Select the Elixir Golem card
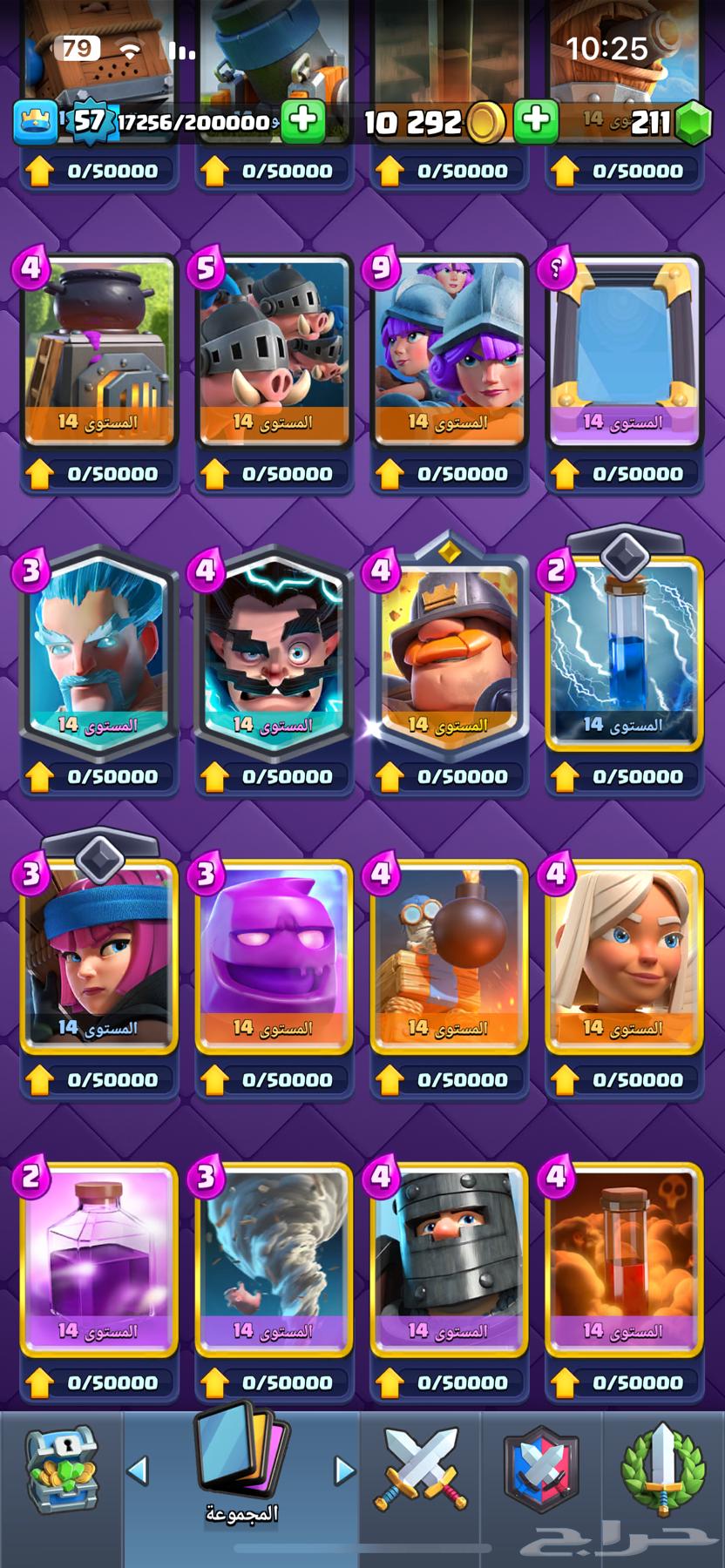Image resolution: width=725 pixels, height=1568 pixels. [x=274, y=954]
